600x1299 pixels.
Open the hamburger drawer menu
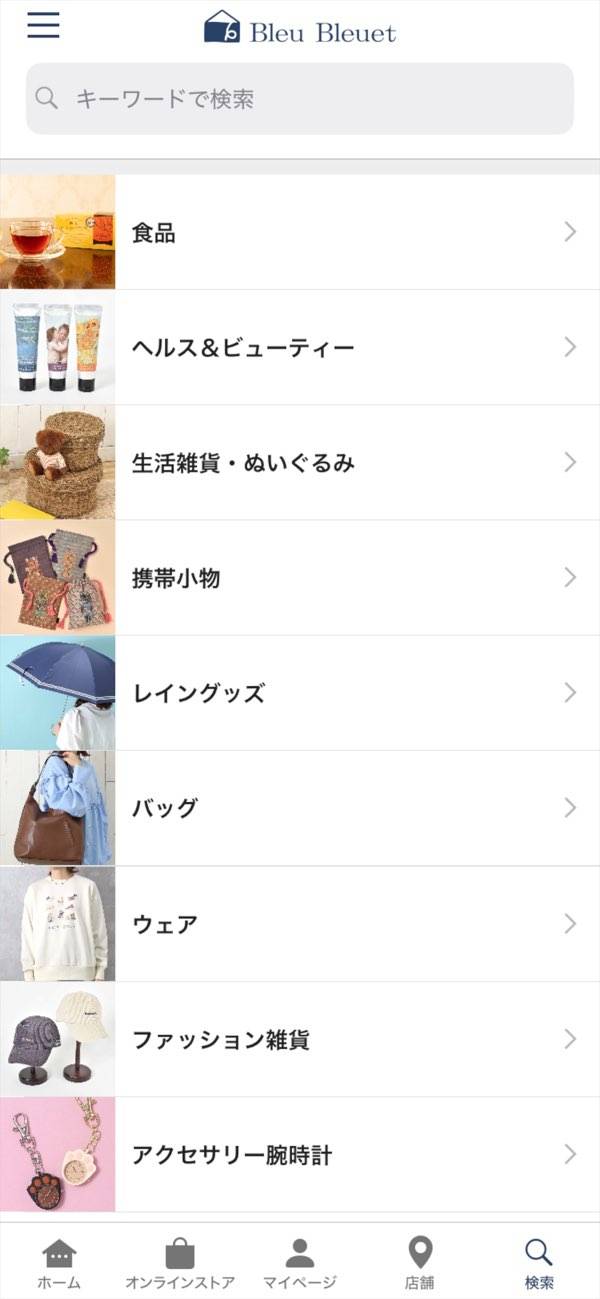coord(44,26)
